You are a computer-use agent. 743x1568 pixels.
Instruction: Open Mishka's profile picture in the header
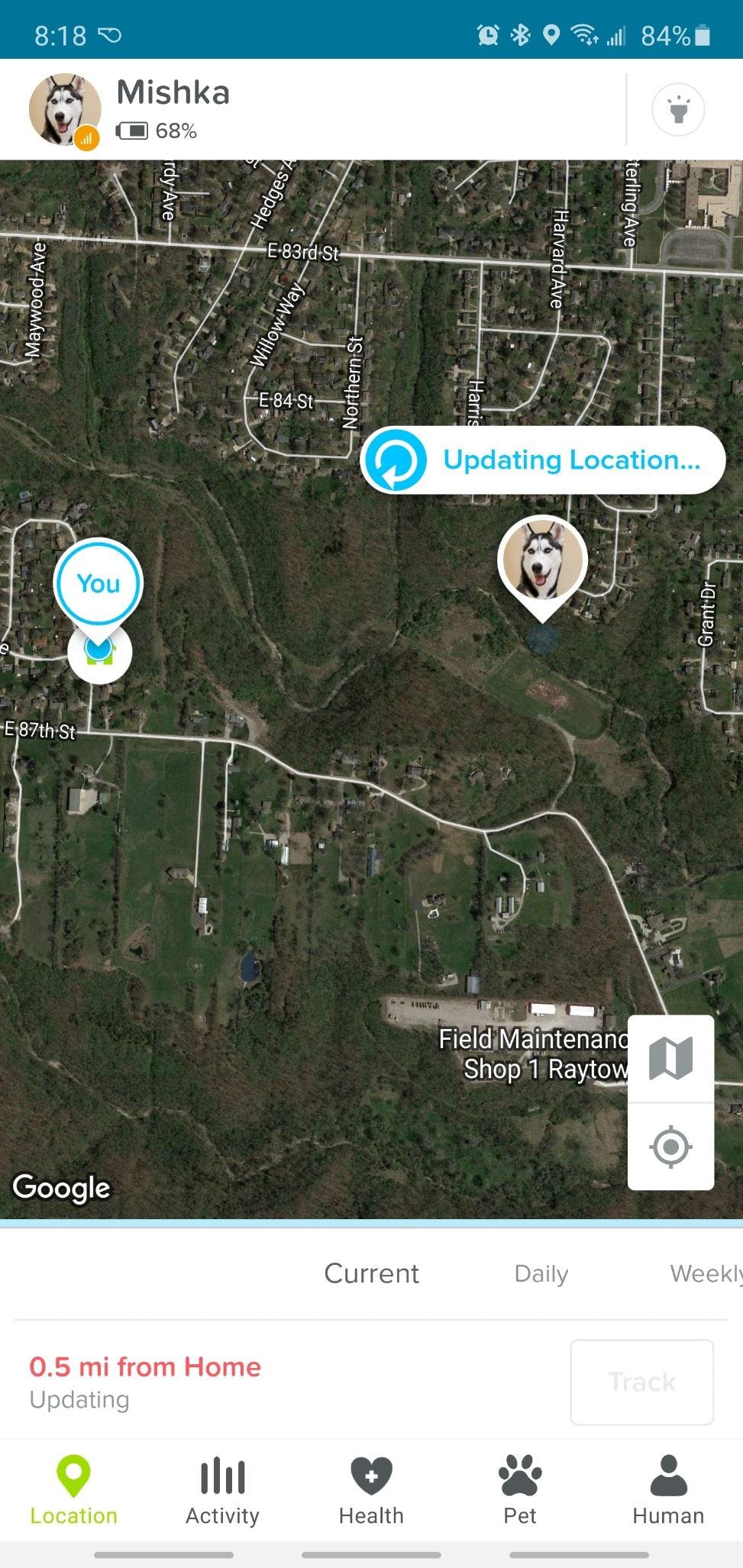(64, 110)
